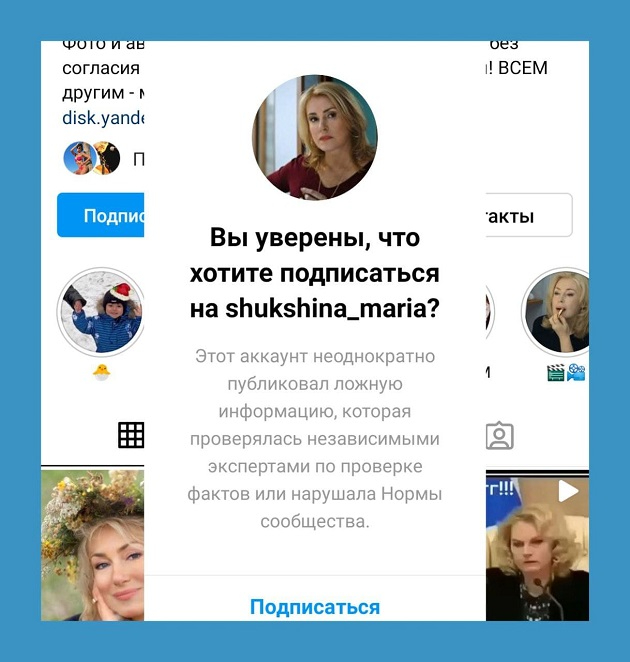
Task: Confirm following with the dialog's Подписаться button
Action: 315,606
